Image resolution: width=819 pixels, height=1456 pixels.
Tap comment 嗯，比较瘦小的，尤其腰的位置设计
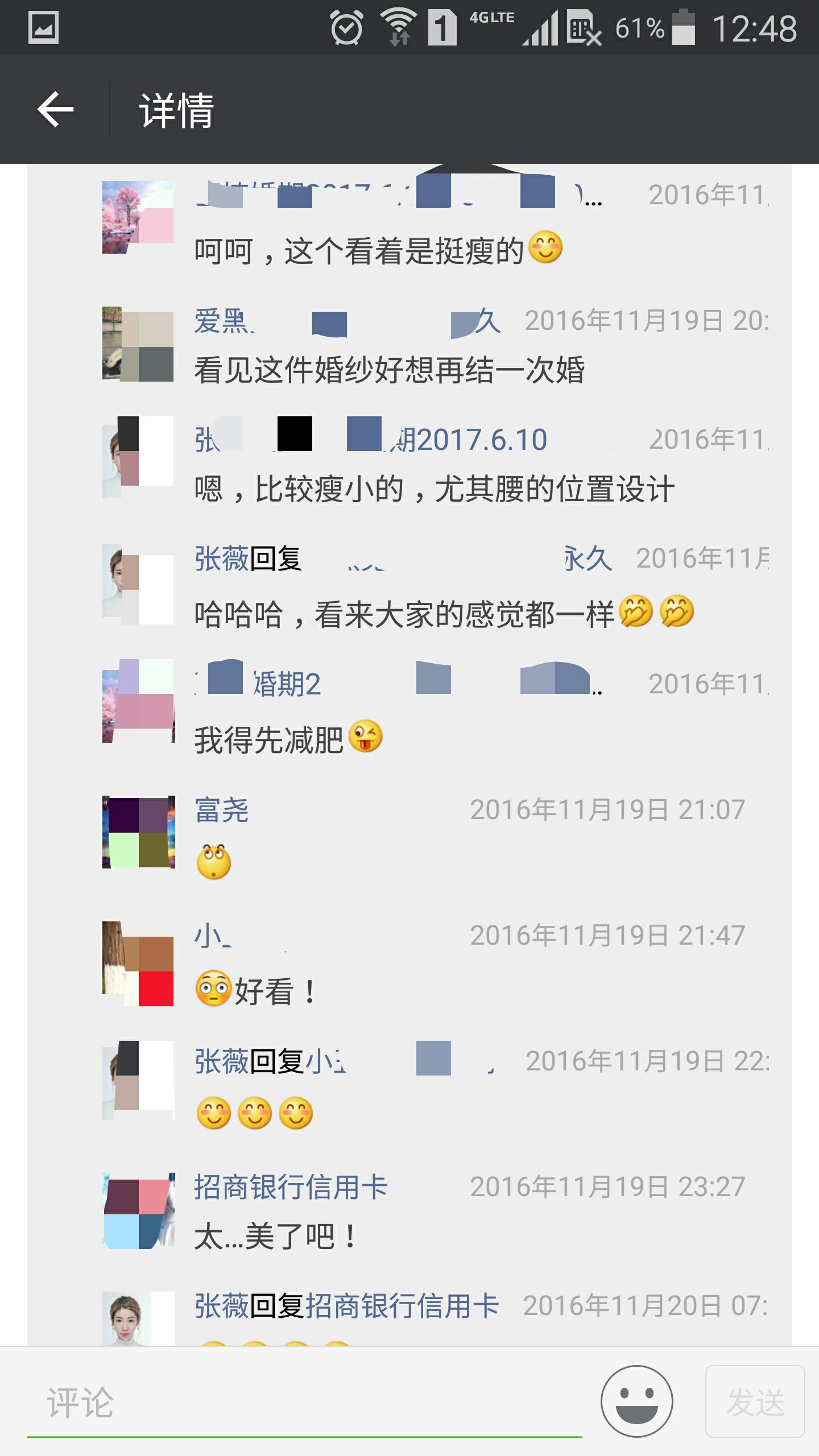[x=435, y=489]
